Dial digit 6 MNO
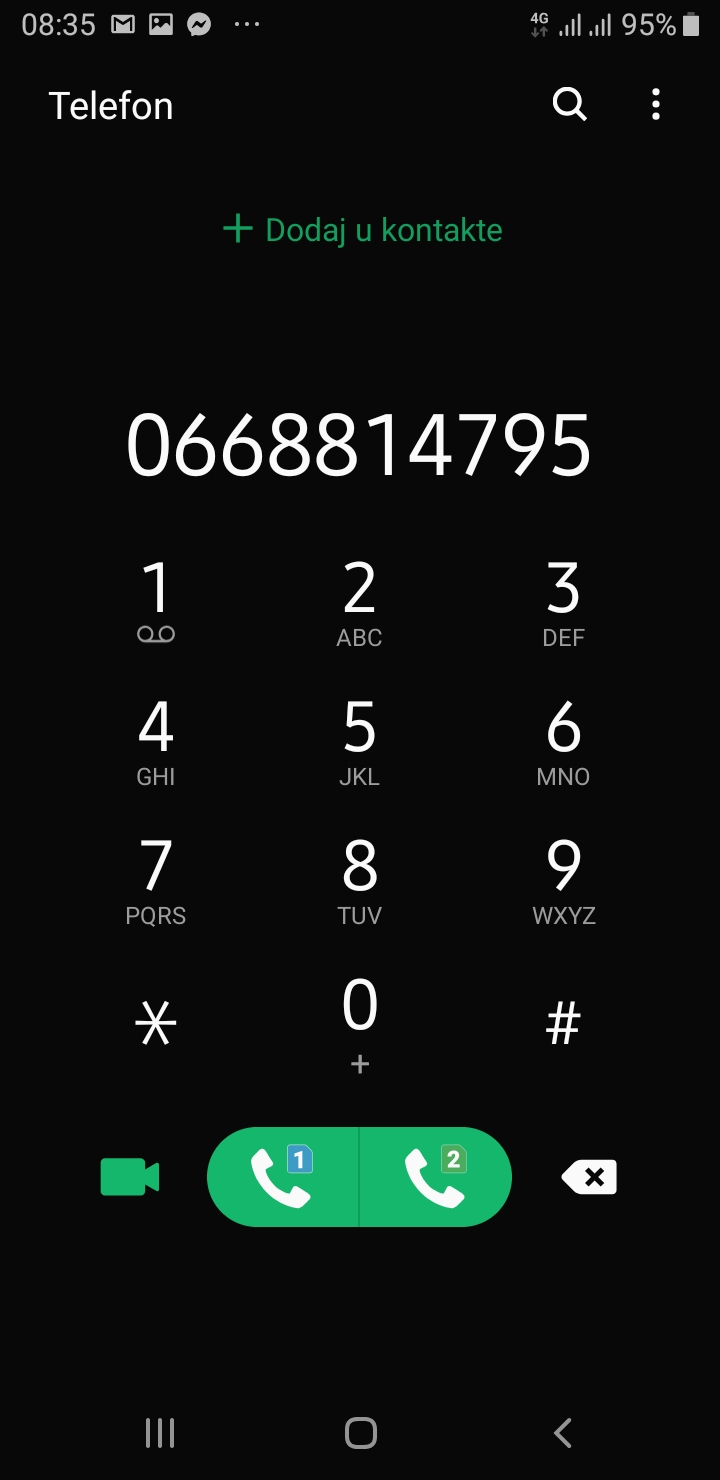The image size is (720, 1480). (x=563, y=742)
